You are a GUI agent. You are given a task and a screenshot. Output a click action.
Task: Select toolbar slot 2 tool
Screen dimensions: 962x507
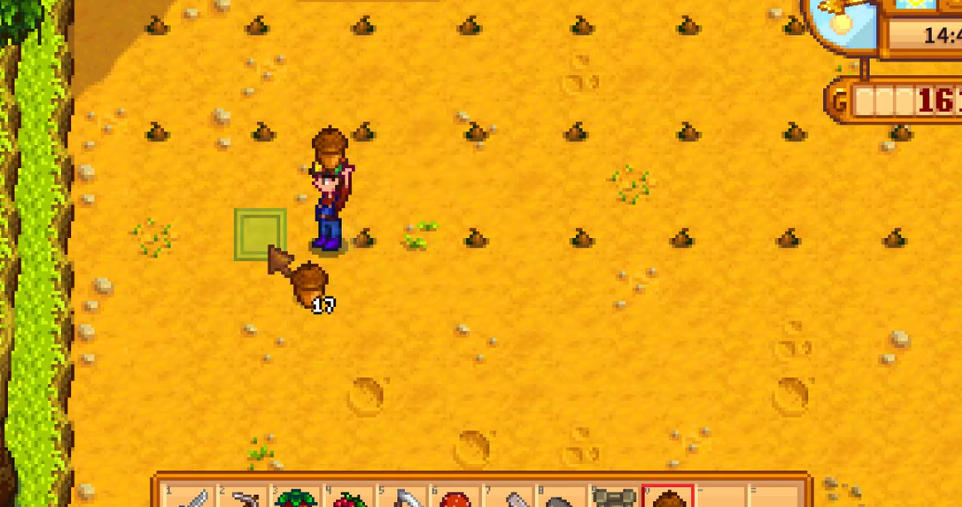coord(244,498)
